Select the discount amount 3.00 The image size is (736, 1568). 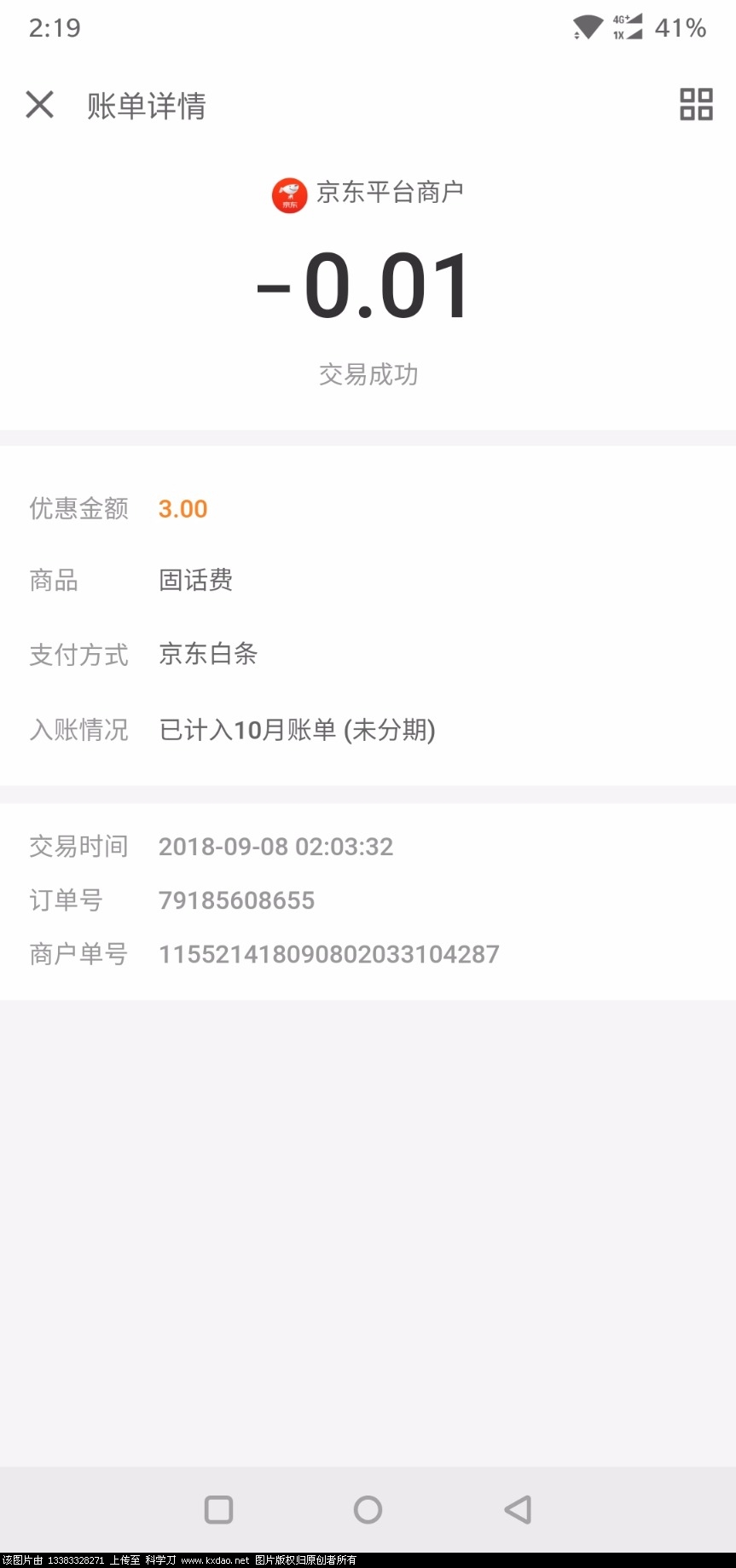tap(183, 508)
